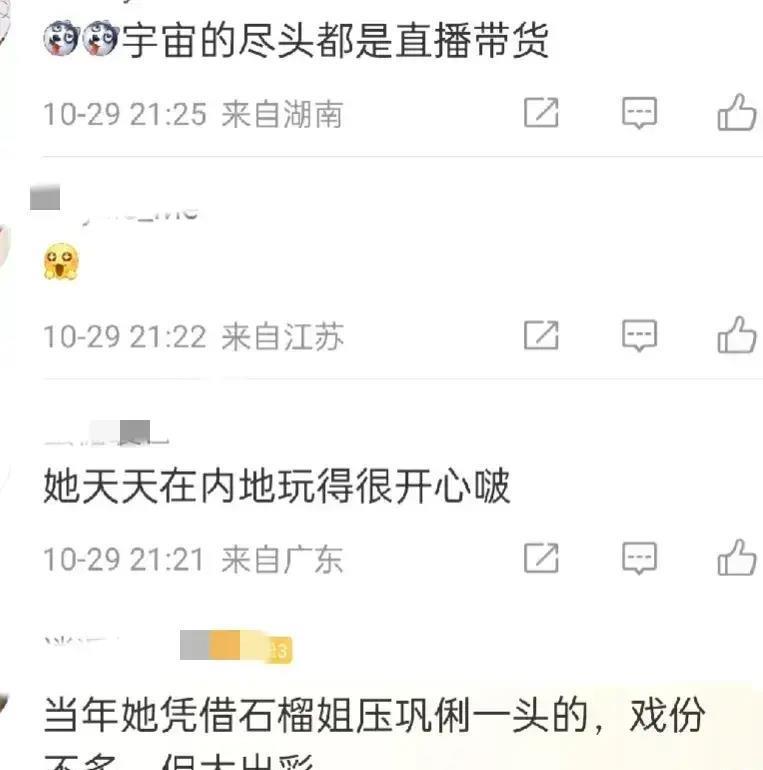Like the 广东 comment at 21:21
Screen dimensions: 763x770
coord(737,557)
